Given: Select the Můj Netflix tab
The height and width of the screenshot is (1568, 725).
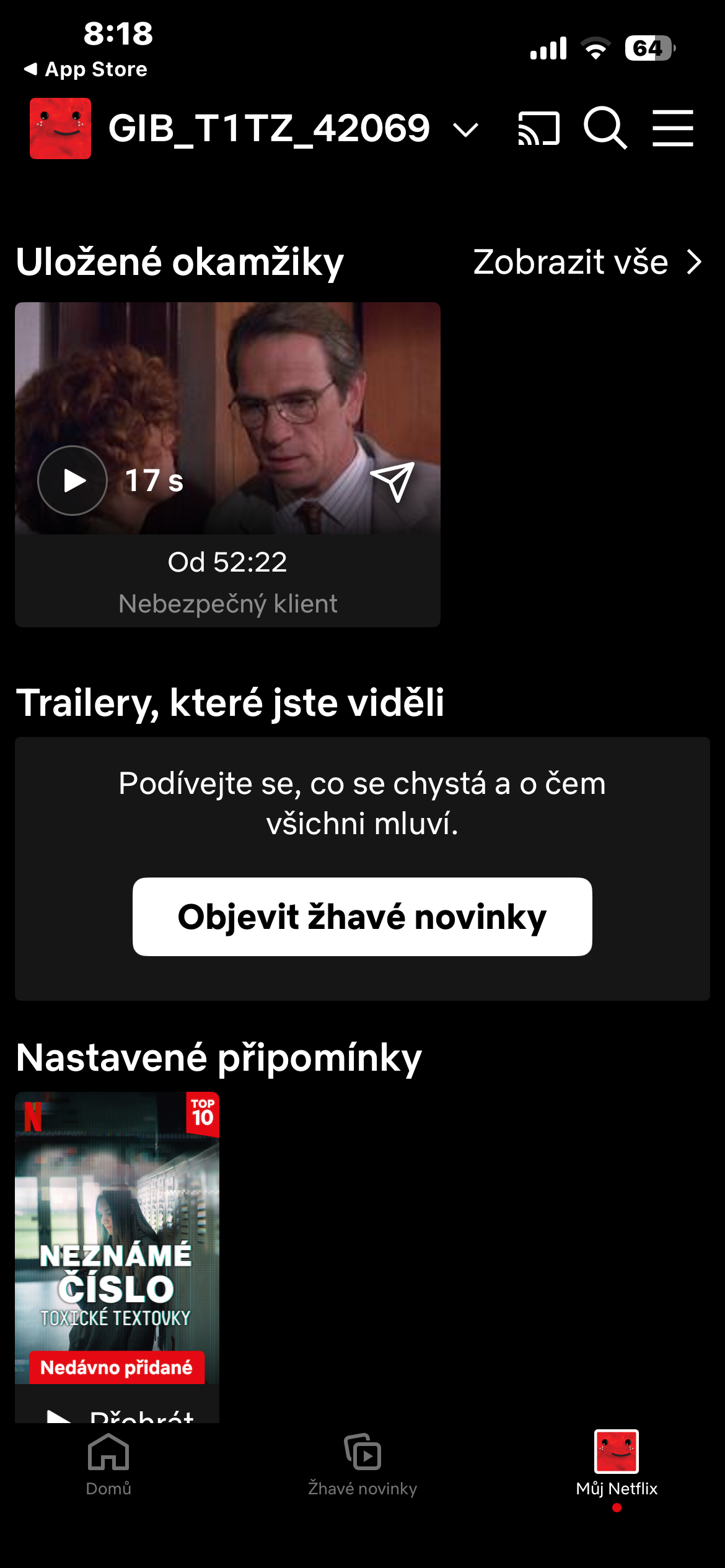Looking at the screenshot, I should (617, 1463).
